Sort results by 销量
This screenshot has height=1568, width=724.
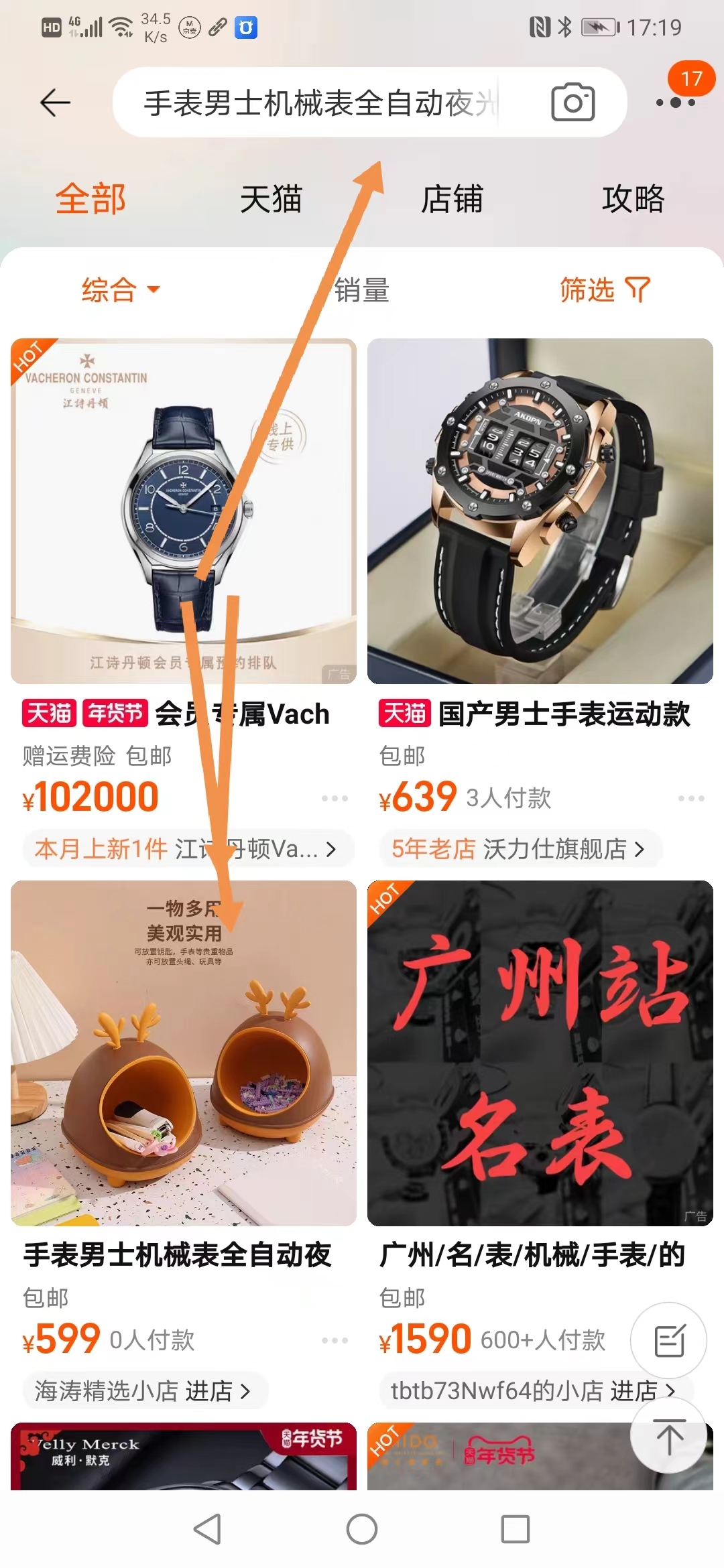point(362,290)
